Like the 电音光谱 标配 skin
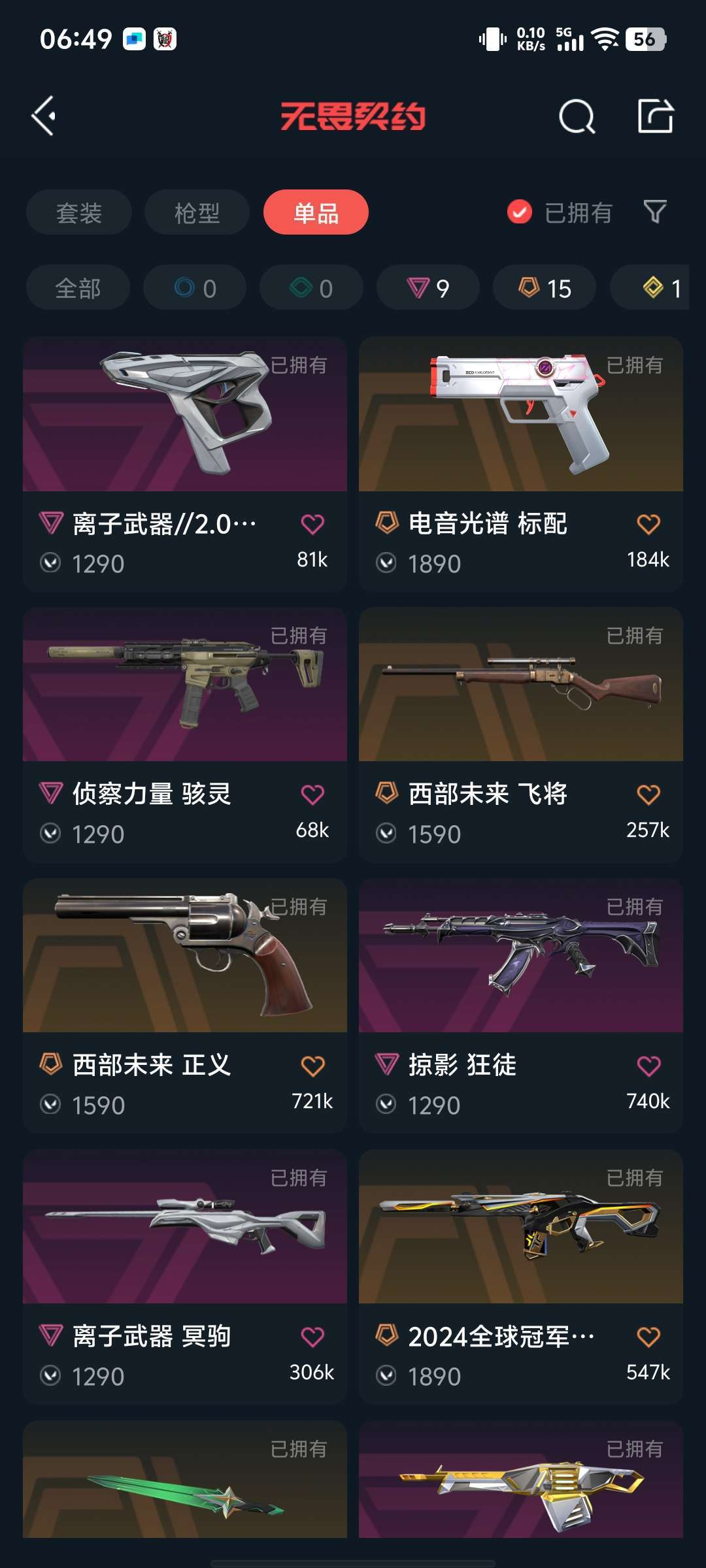Viewport: 706px width, 1568px height. 648,524
